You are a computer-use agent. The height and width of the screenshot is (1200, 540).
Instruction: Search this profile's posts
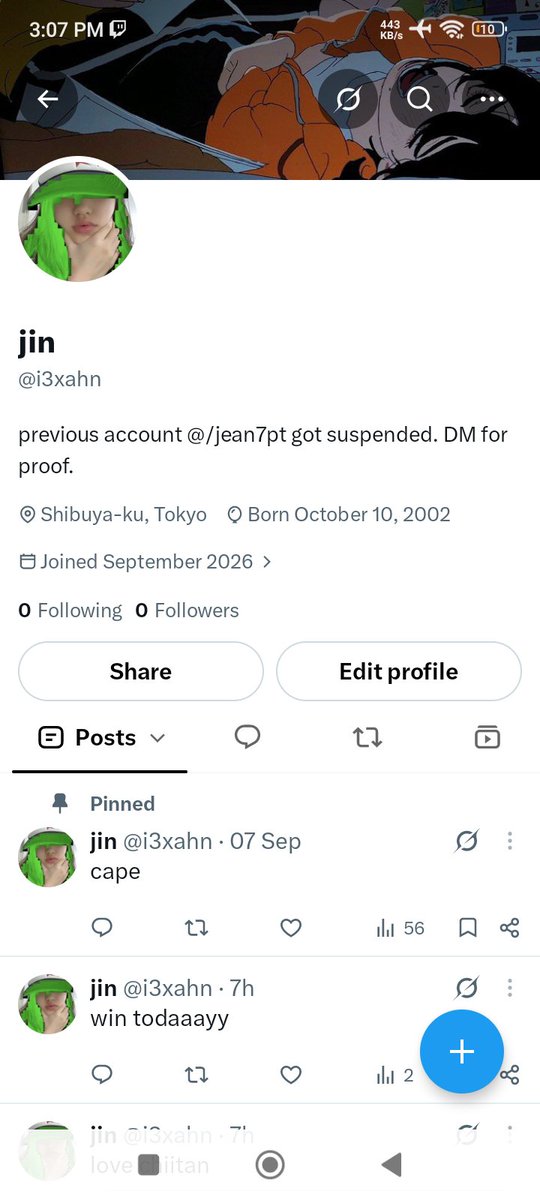point(420,99)
